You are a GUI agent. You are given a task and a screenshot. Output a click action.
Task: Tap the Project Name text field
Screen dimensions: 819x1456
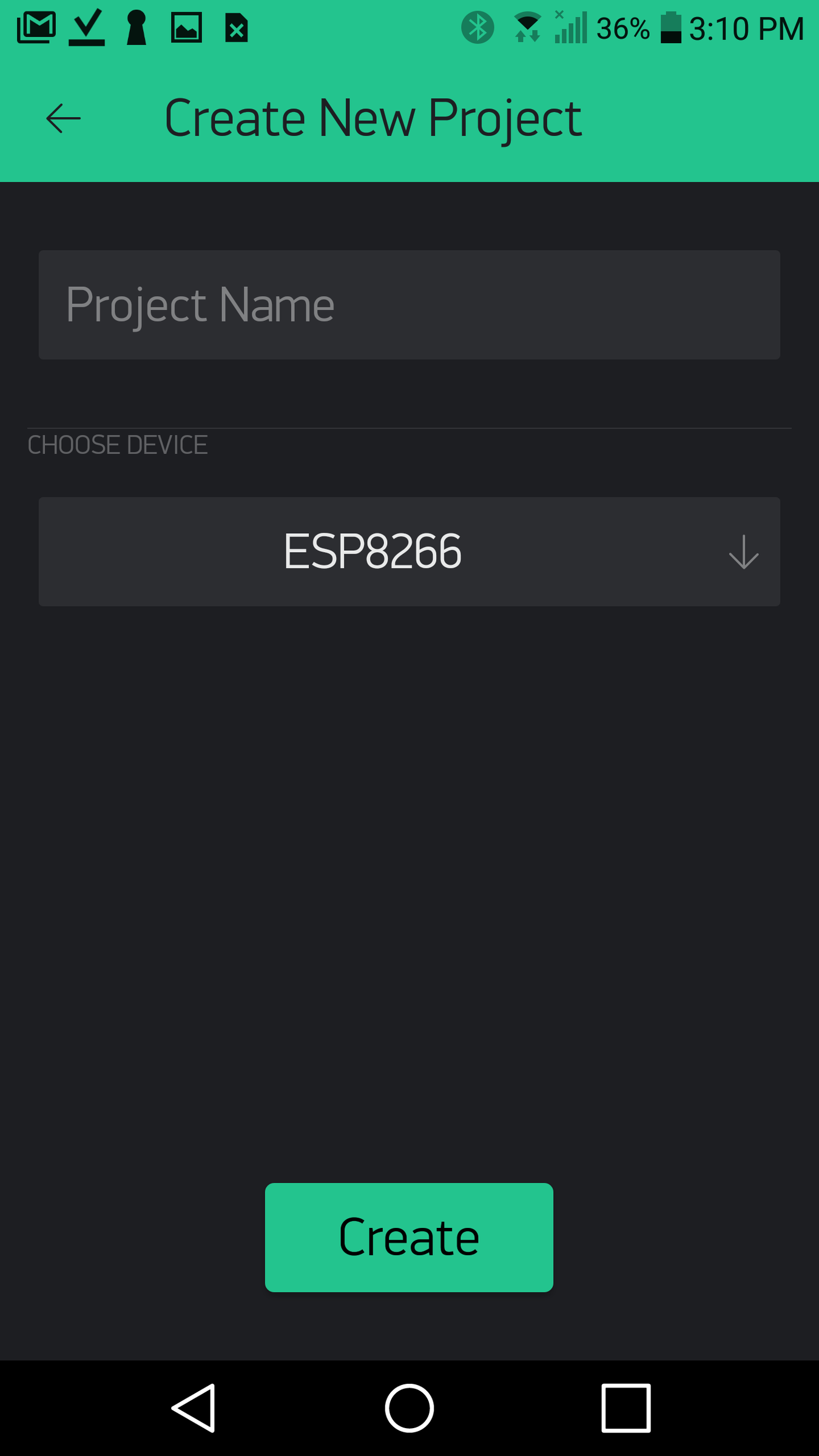(409, 305)
